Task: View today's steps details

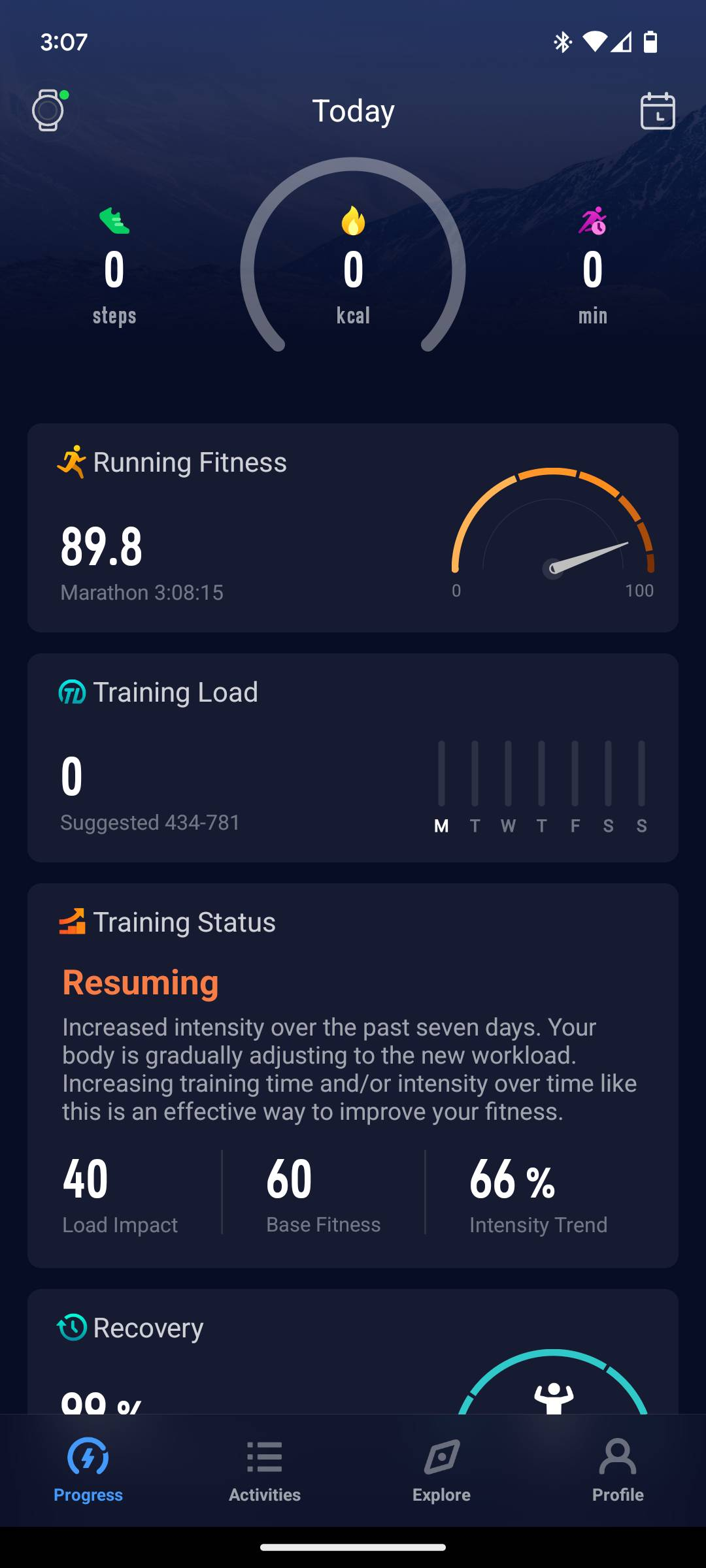Action: click(x=114, y=269)
